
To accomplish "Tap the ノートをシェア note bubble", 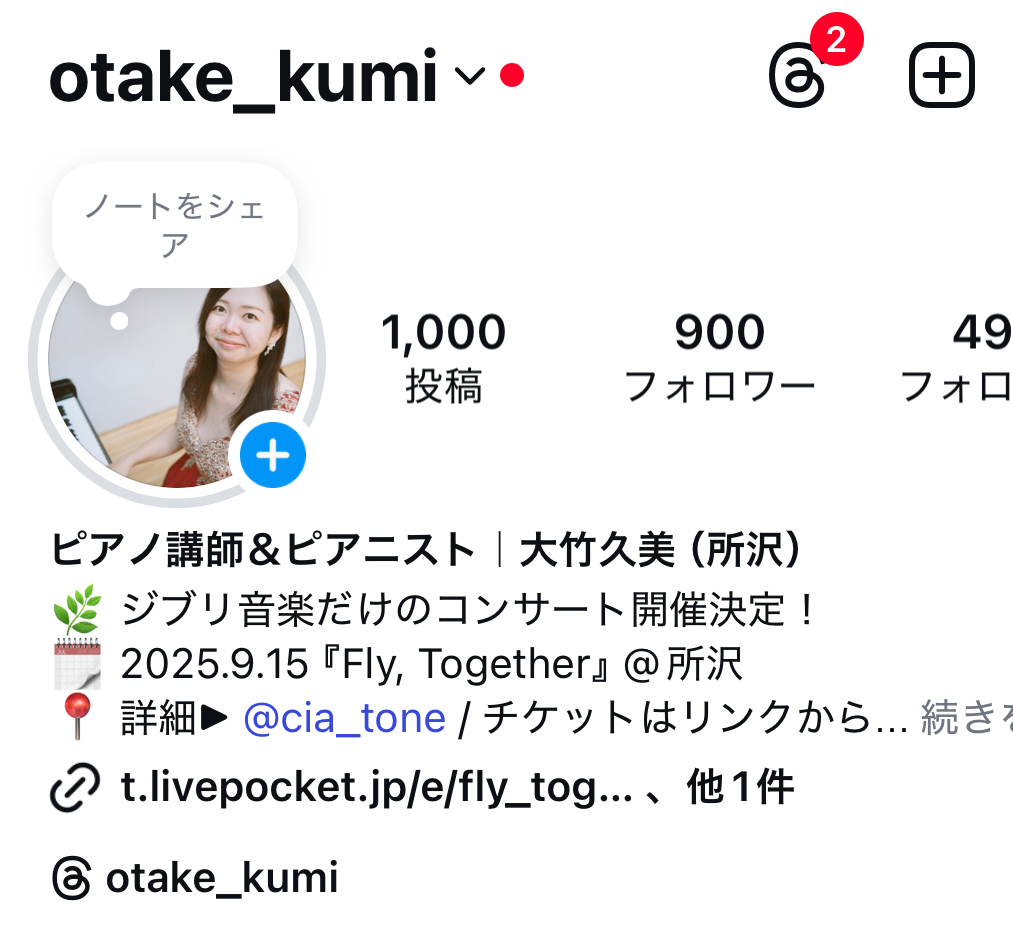I will [174, 225].
